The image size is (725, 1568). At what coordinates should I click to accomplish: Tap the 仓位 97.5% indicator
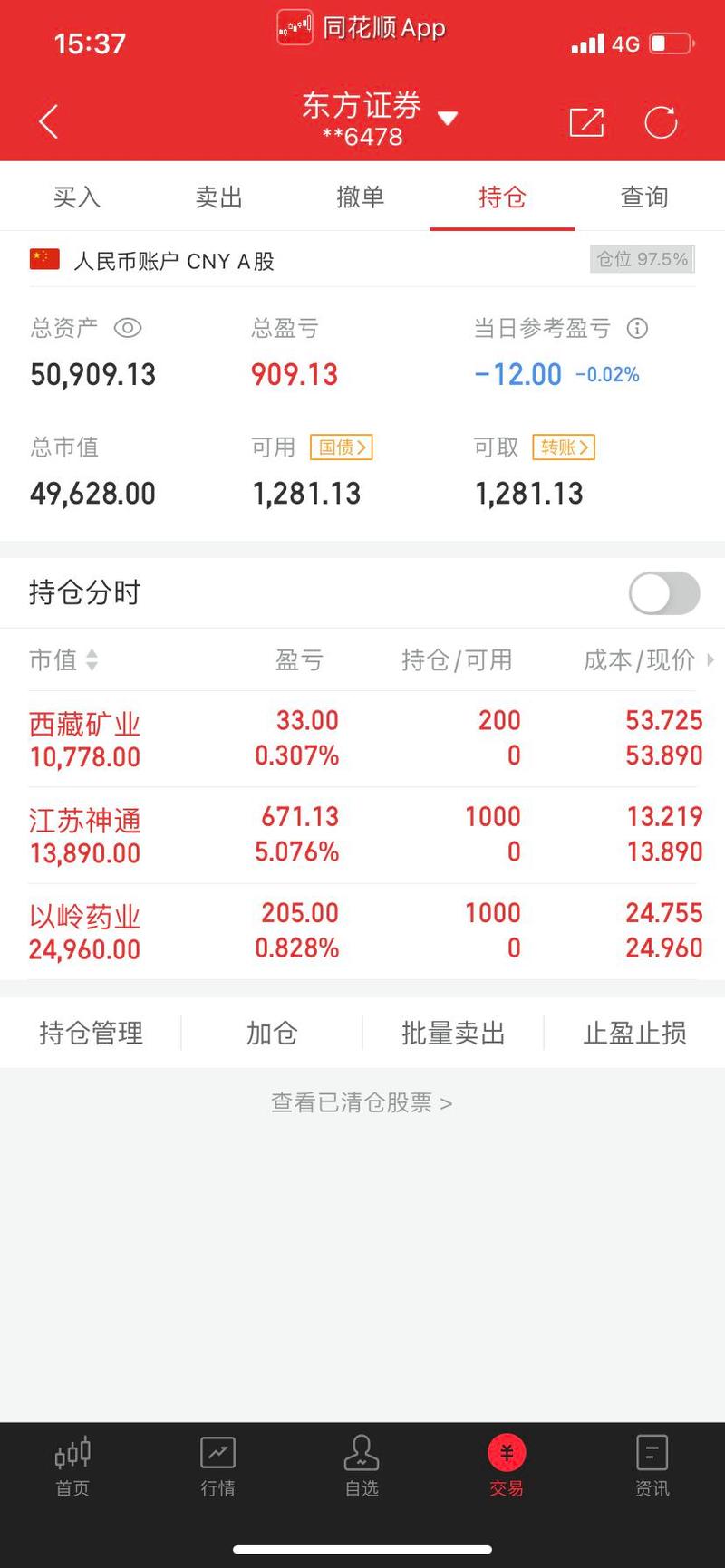point(642,260)
